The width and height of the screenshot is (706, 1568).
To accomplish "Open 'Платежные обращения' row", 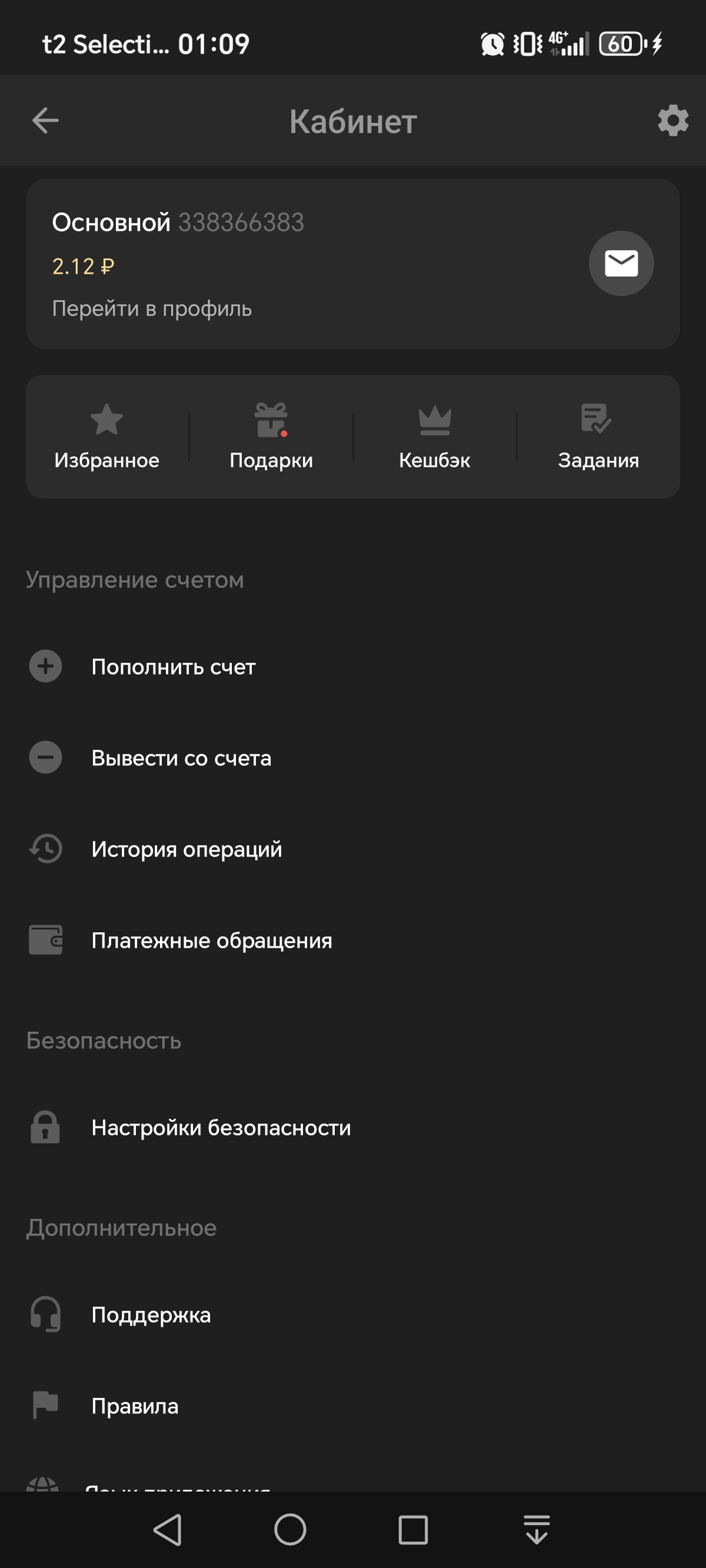I will [211, 941].
